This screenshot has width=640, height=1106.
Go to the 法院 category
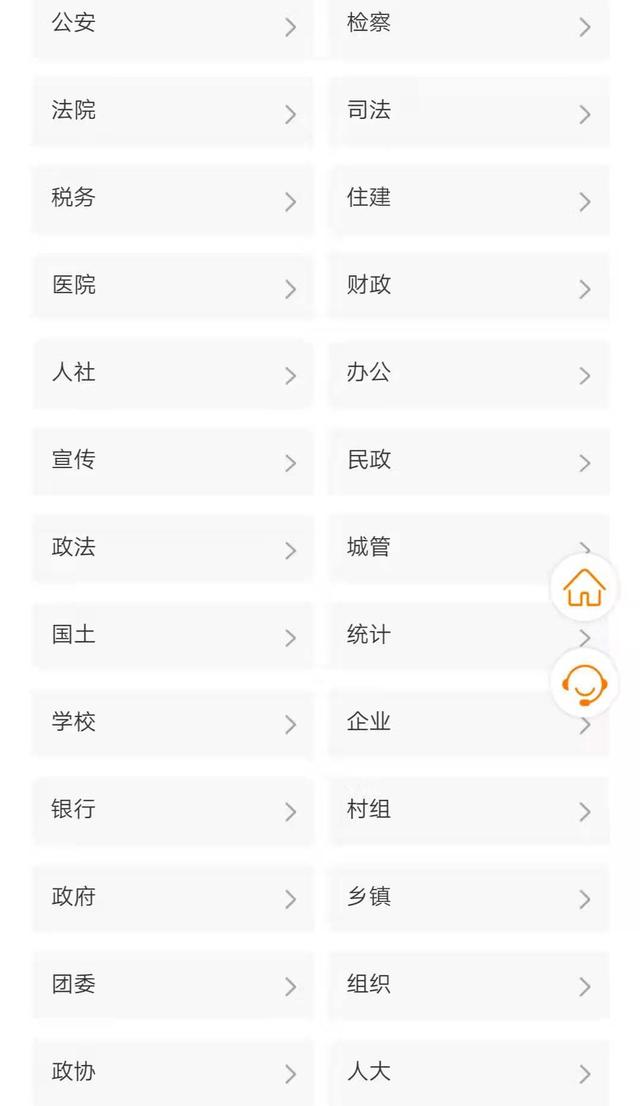coord(173,111)
